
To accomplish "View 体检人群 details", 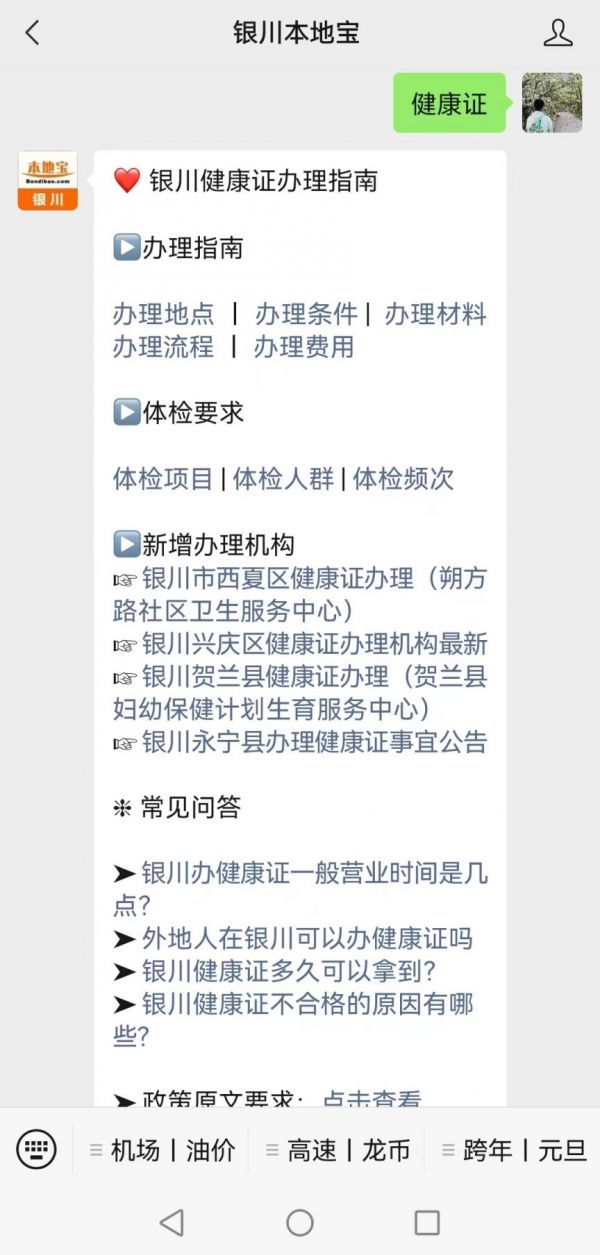I will (283, 479).
